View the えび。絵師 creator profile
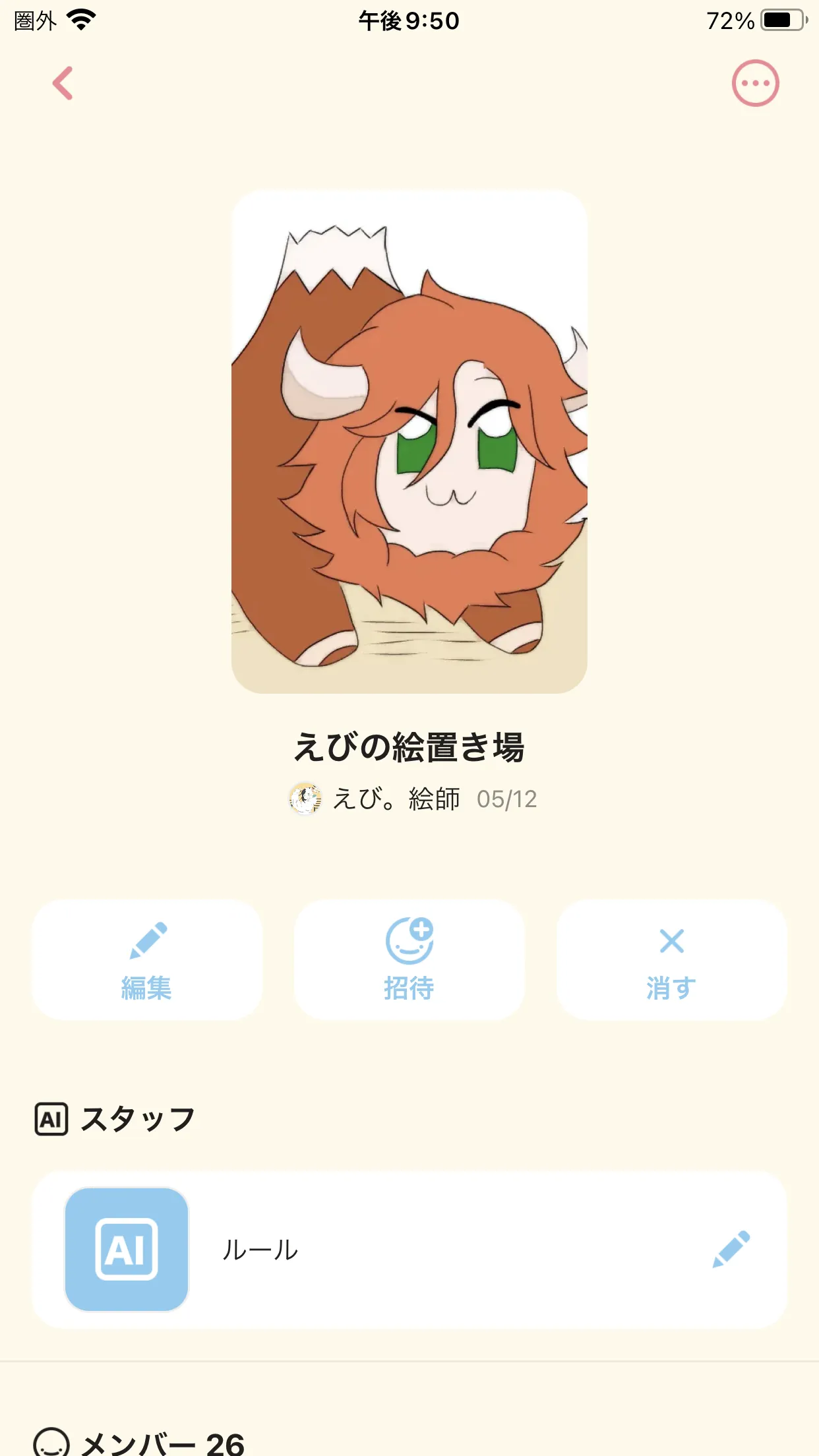 (376, 799)
